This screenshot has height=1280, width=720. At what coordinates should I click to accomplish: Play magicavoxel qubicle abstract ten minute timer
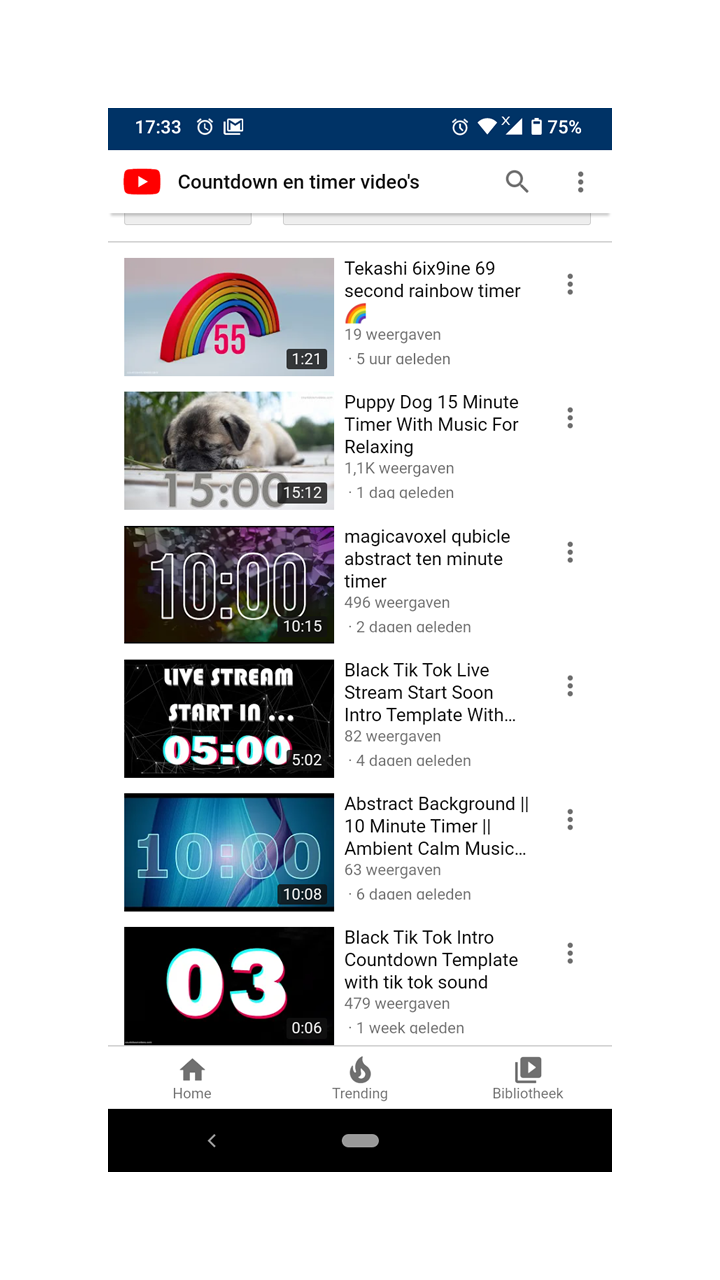(229, 585)
